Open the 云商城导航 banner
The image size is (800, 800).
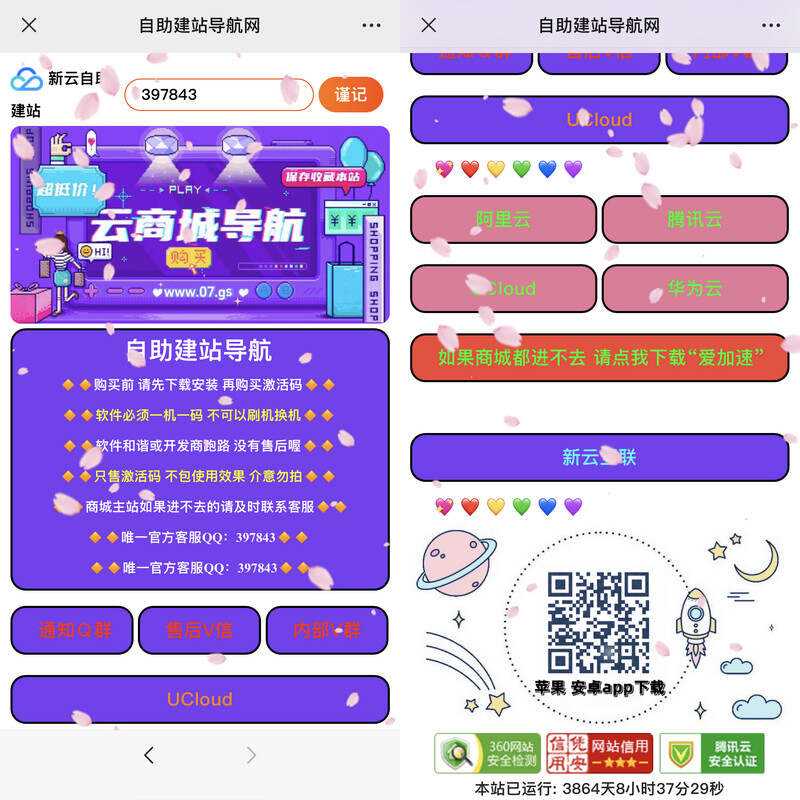[200, 224]
